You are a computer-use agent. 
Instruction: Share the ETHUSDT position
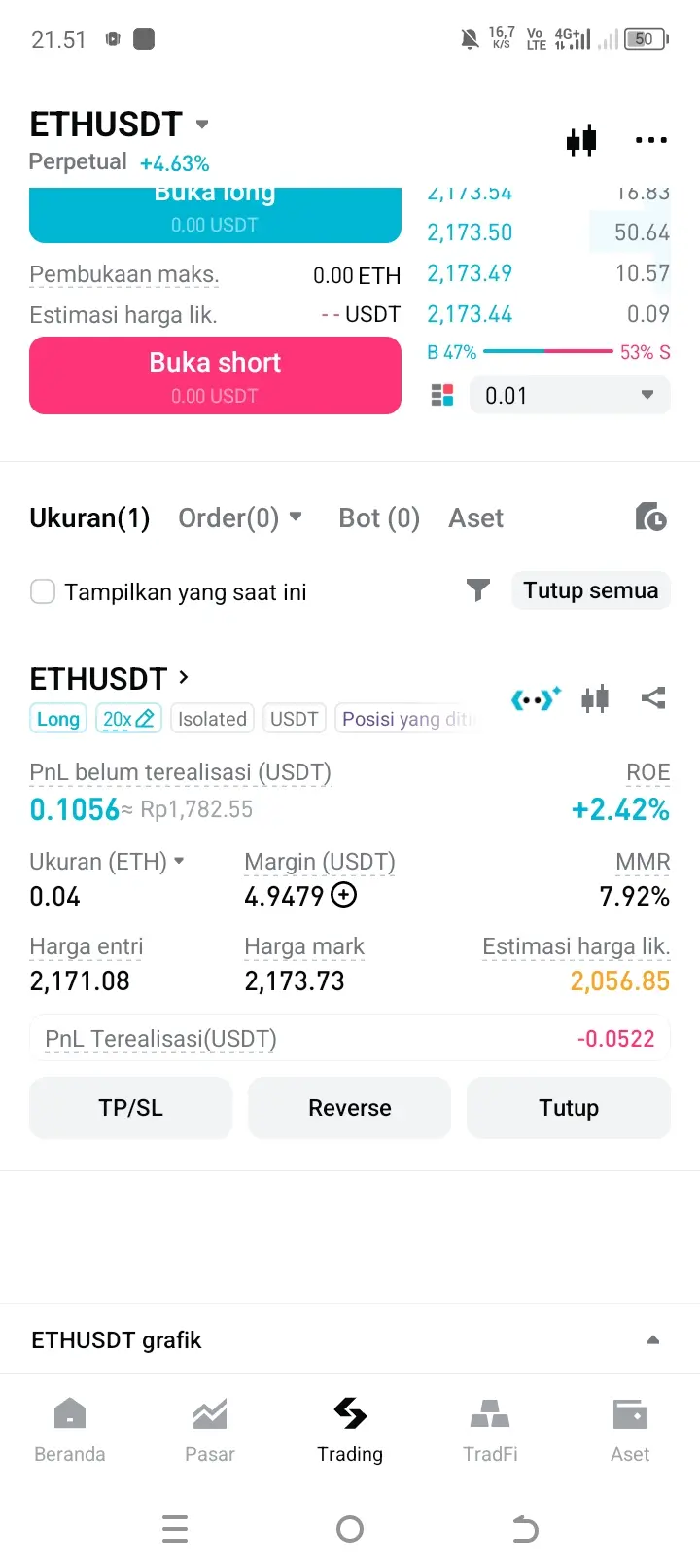click(653, 697)
